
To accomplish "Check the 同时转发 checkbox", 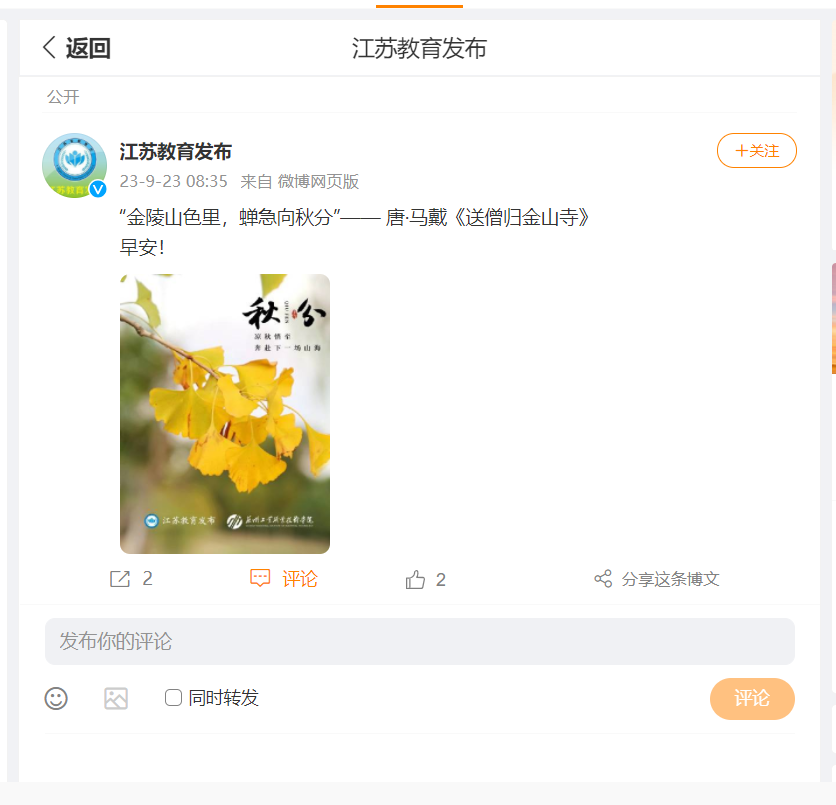I will [x=174, y=698].
